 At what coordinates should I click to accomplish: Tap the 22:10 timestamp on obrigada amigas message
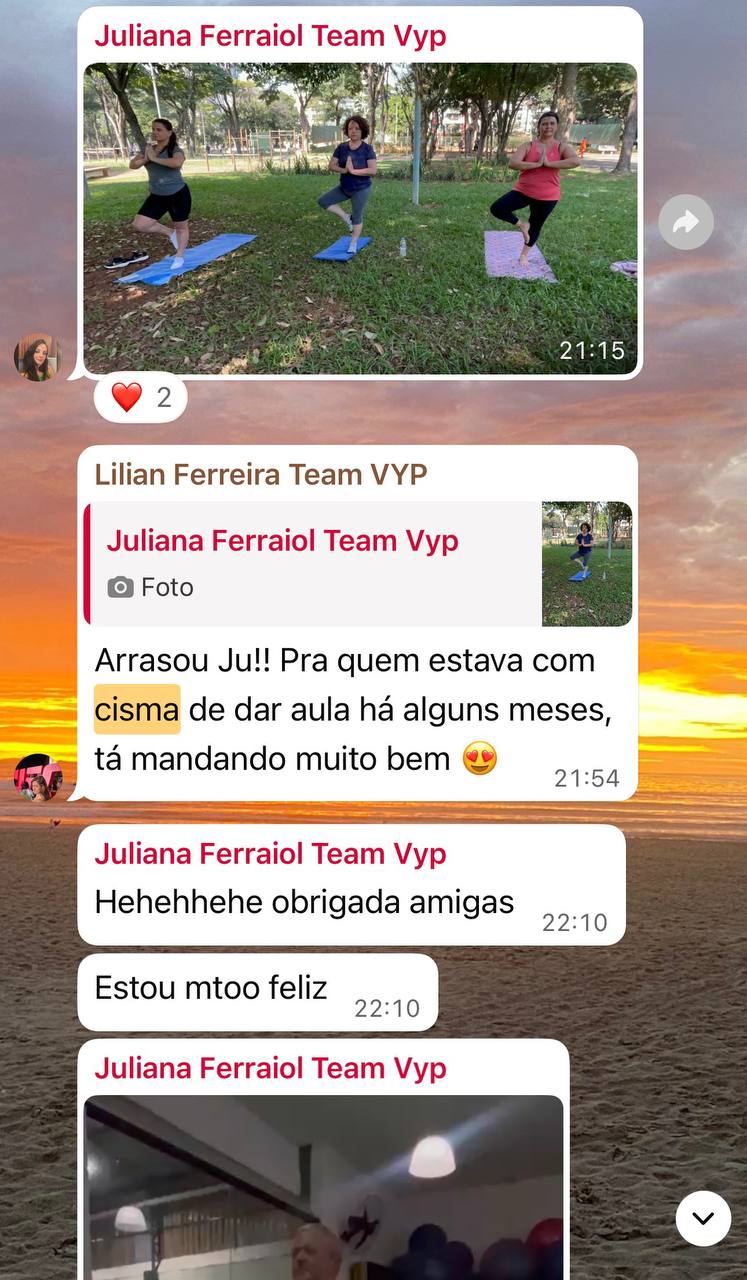[x=575, y=924]
